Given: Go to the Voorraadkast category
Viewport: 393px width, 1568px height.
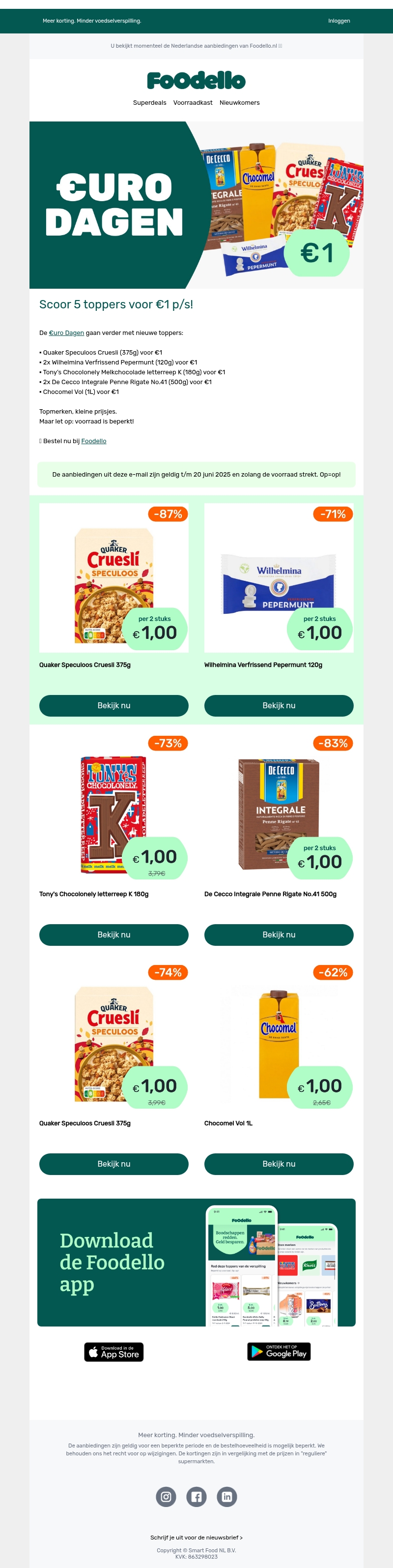Looking at the screenshot, I should (193, 103).
